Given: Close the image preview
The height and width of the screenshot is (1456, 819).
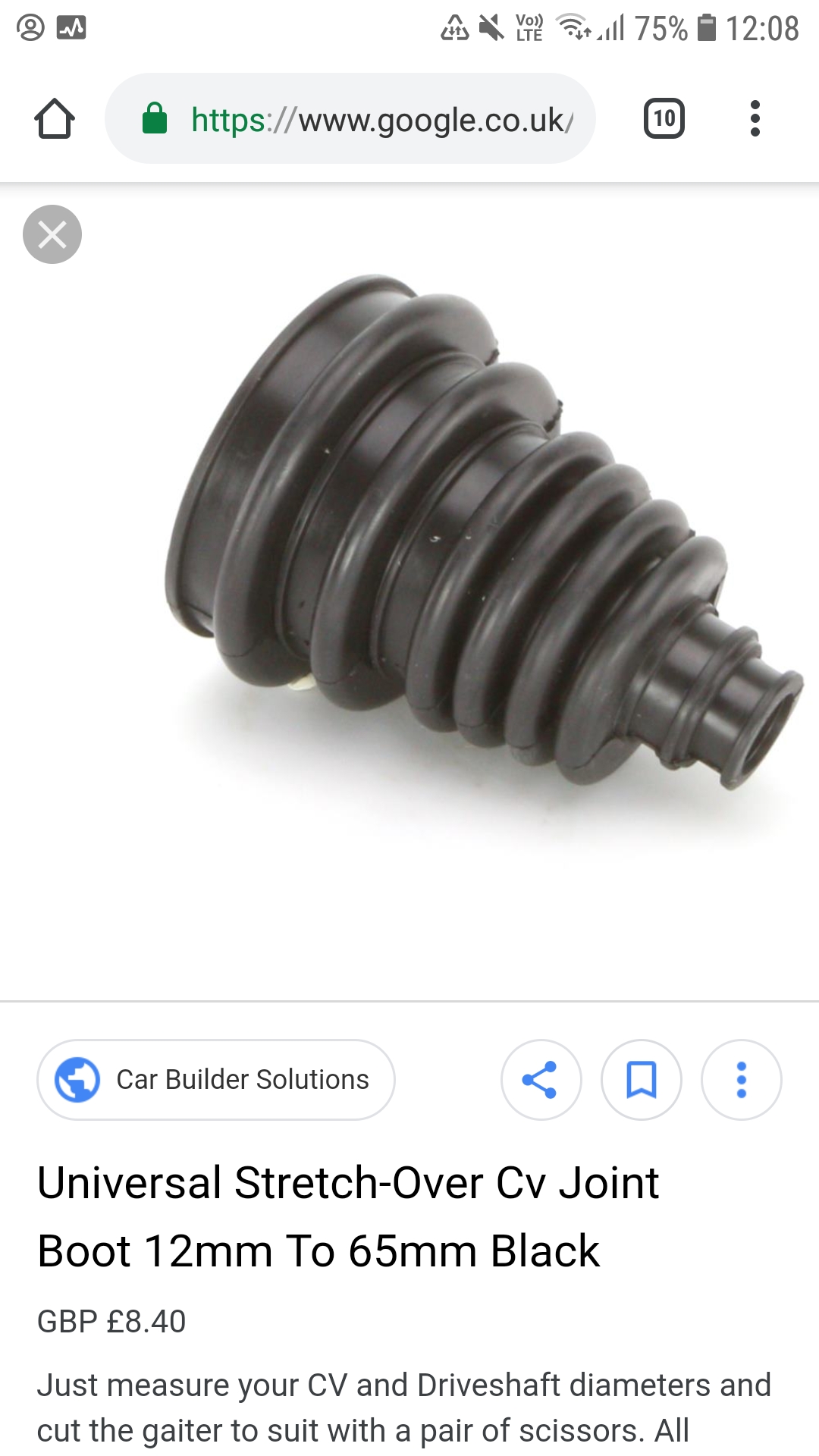Looking at the screenshot, I should click(52, 234).
